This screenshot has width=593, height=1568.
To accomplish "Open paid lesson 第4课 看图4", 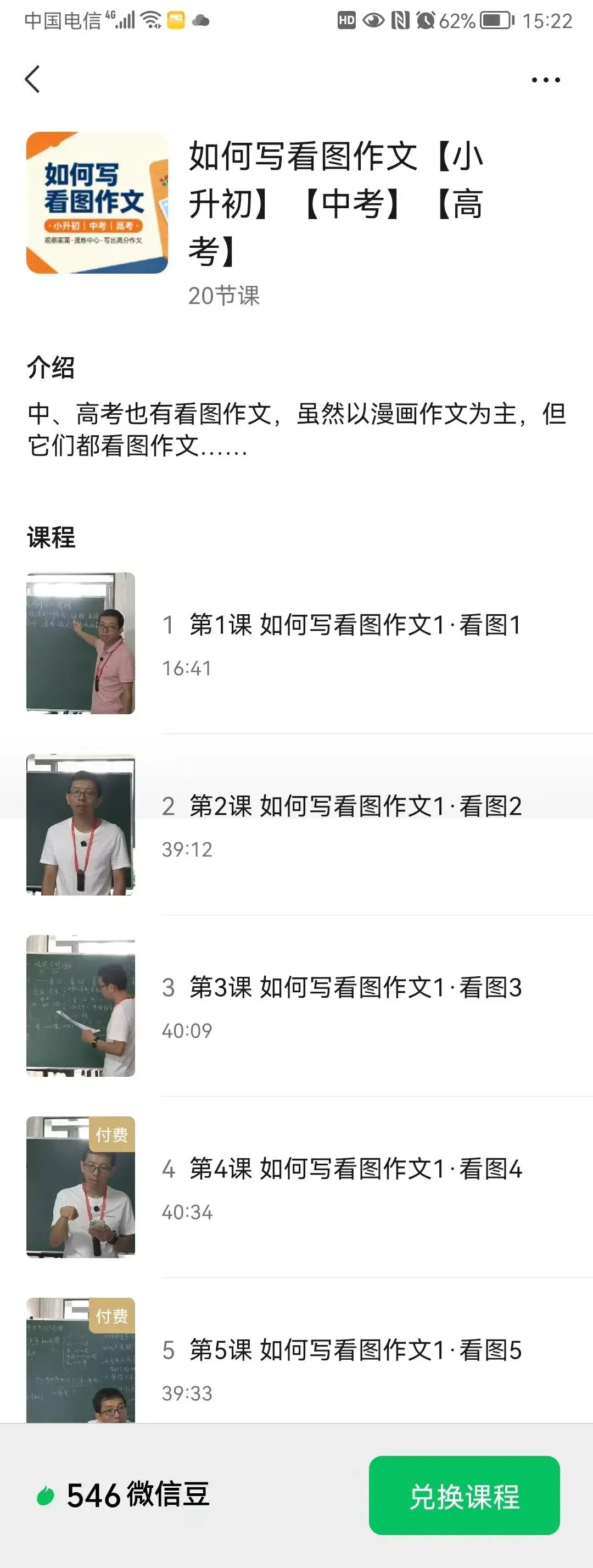I will (296, 1188).
